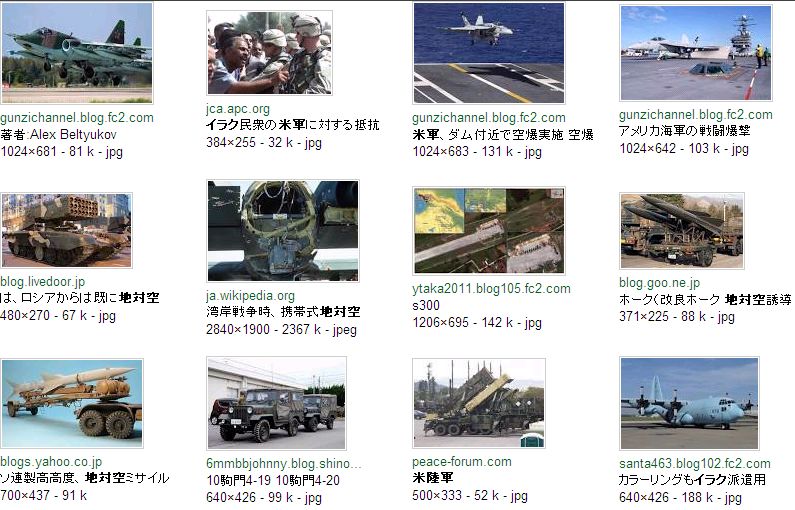The height and width of the screenshot is (510, 795).
Task: Open the santa463 blue cargo plane image
Action: pos(688,403)
